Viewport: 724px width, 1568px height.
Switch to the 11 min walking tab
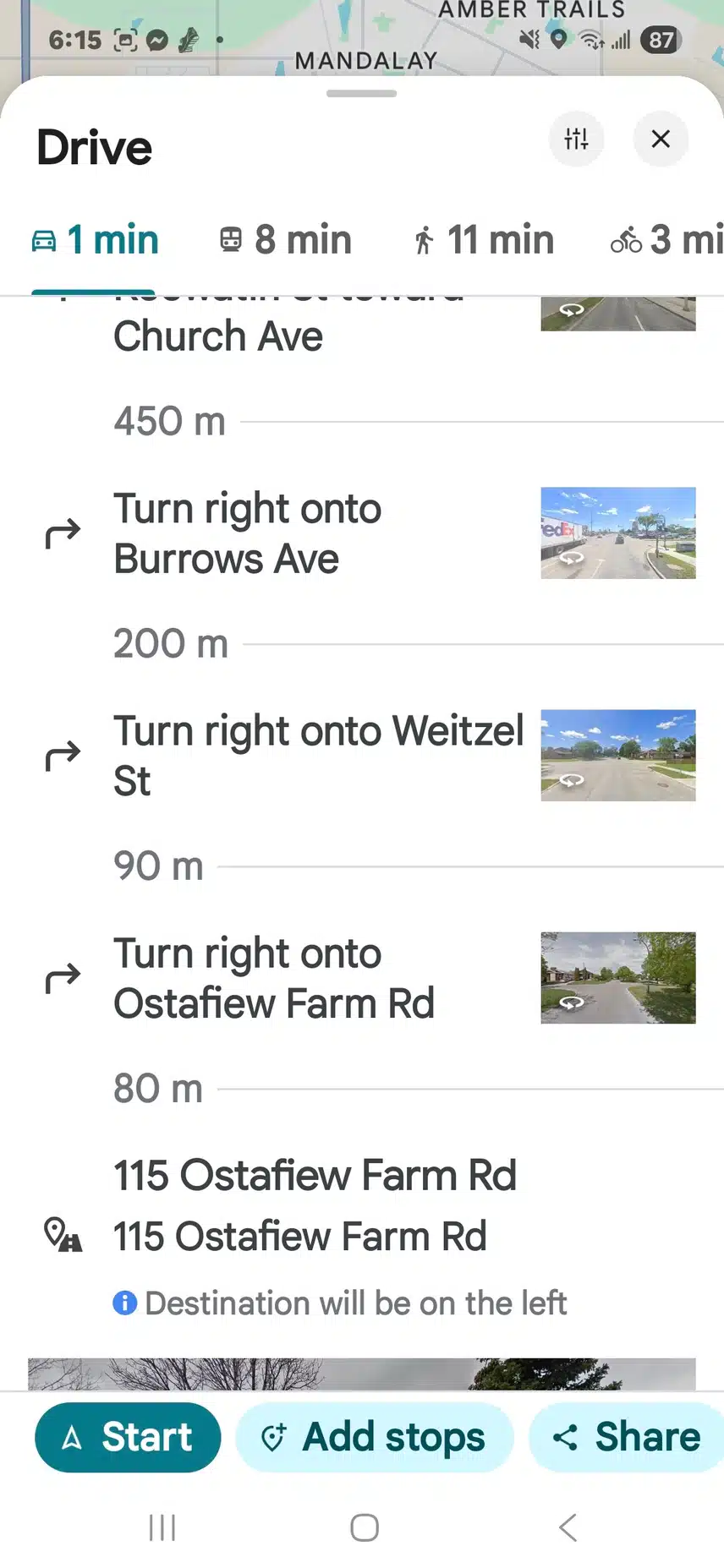click(x=483, y=240)
